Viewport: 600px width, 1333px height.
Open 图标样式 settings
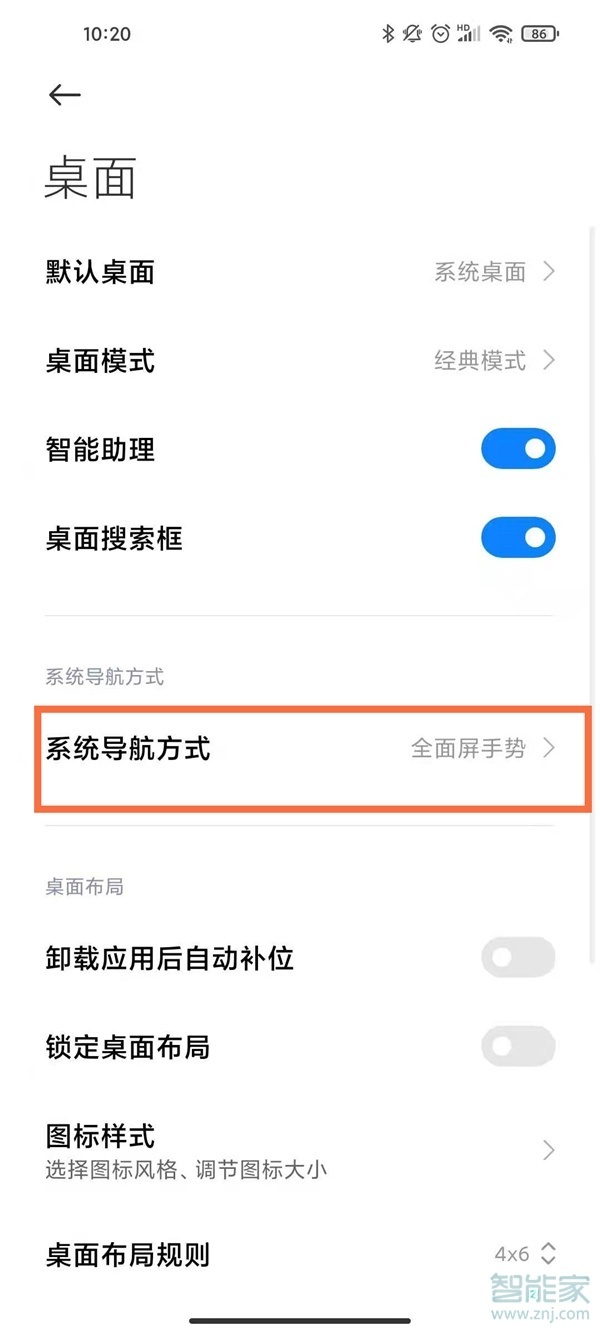point(300,1150)
